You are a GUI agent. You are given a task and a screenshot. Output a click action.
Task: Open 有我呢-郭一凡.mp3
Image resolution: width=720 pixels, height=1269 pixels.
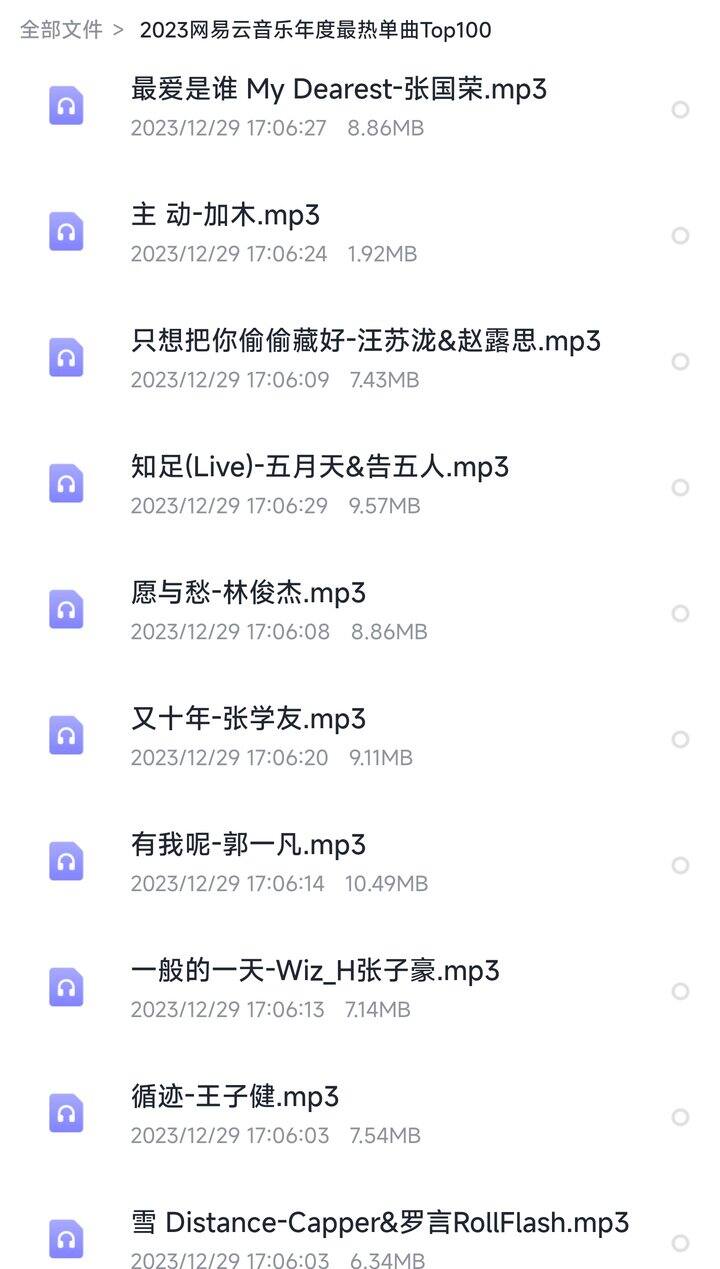(360, 863)
